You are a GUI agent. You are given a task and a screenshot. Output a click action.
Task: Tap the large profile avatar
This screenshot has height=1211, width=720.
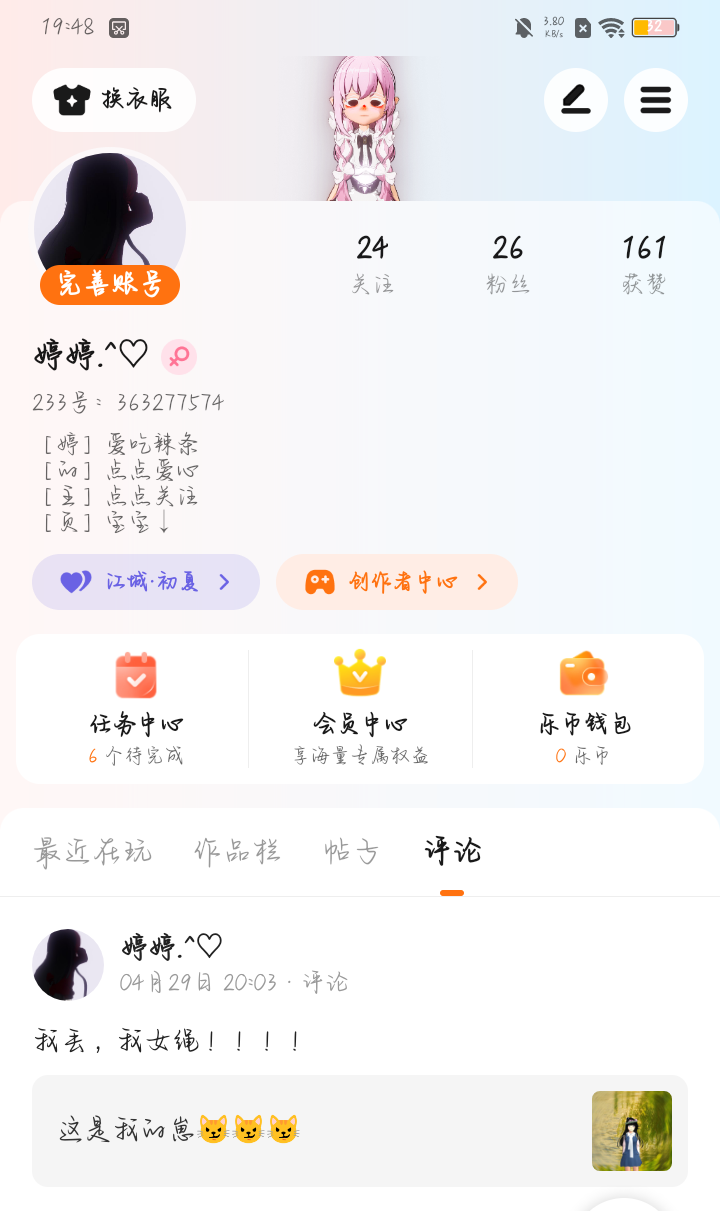pyautogui.click(x=110, y=222)
